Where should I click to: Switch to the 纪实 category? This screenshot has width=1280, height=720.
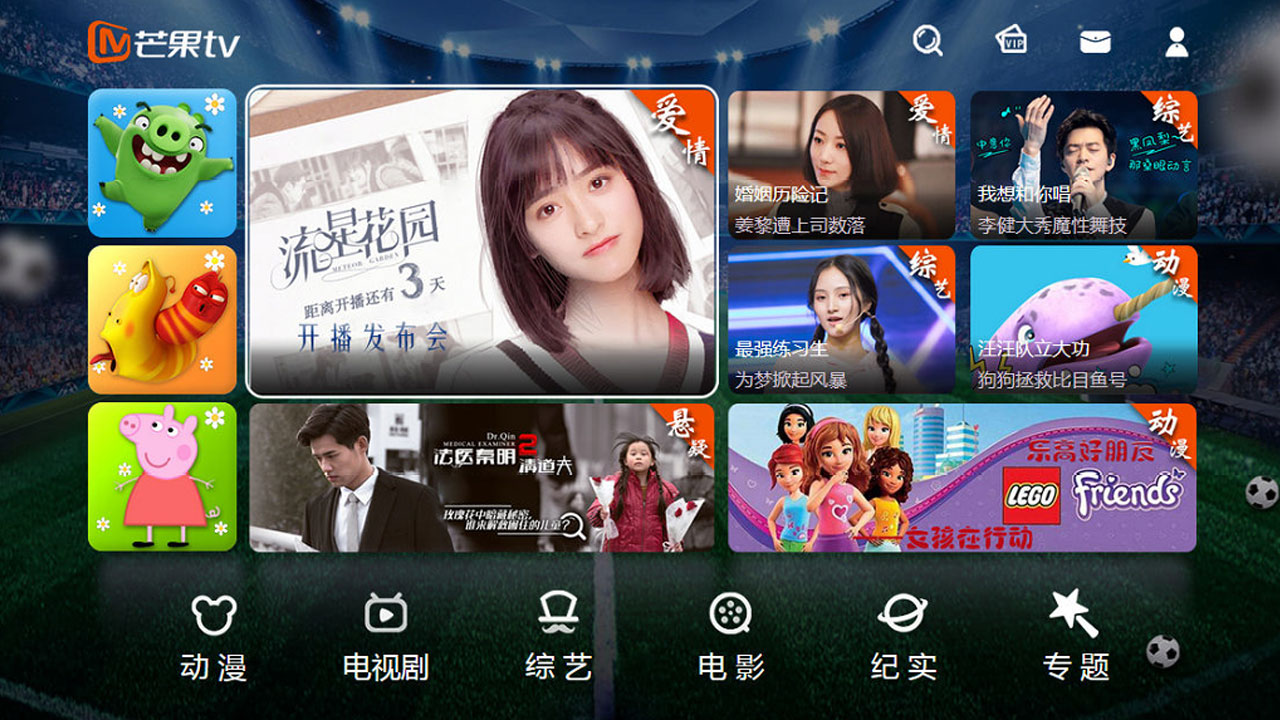(903, 636)
